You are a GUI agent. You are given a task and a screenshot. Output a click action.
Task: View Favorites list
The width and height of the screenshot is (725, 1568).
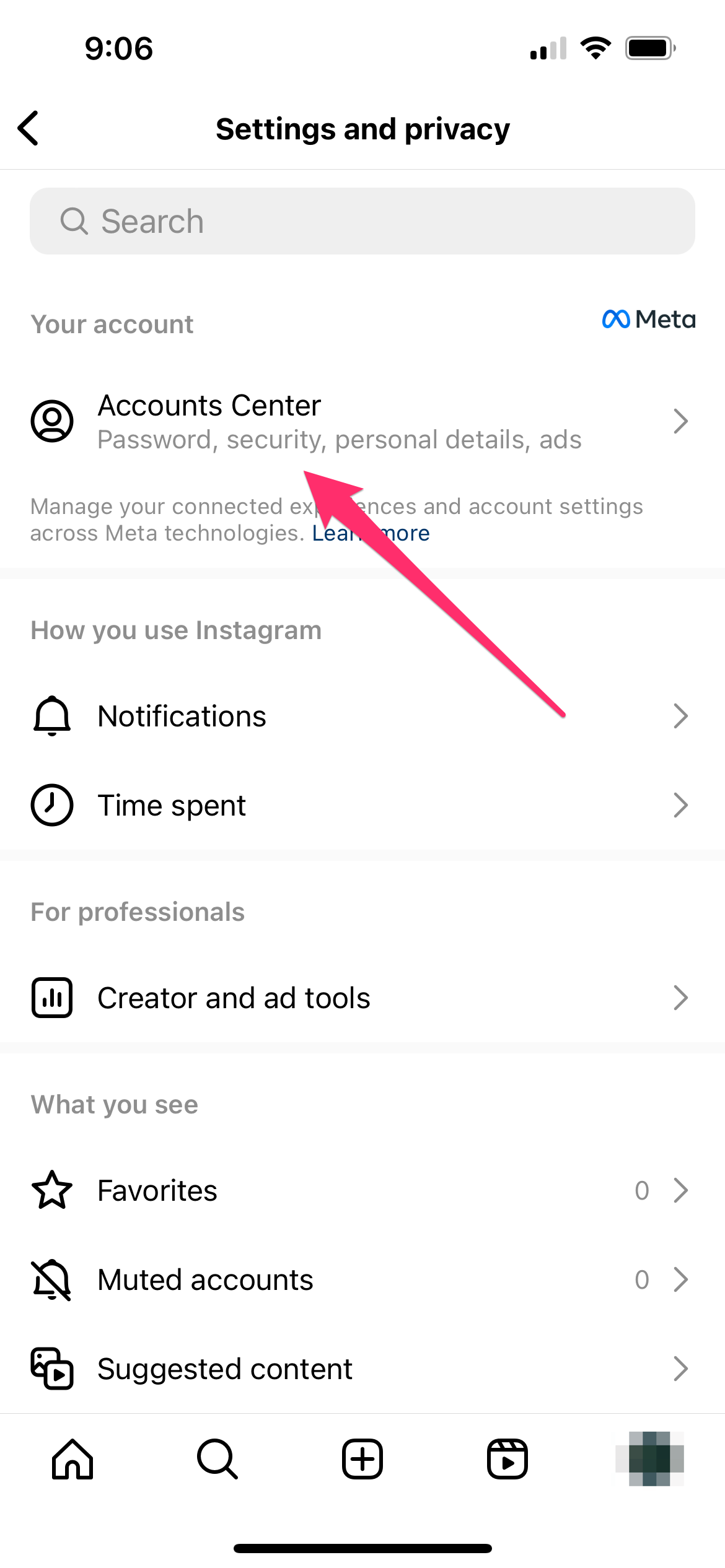[362, 1191]
